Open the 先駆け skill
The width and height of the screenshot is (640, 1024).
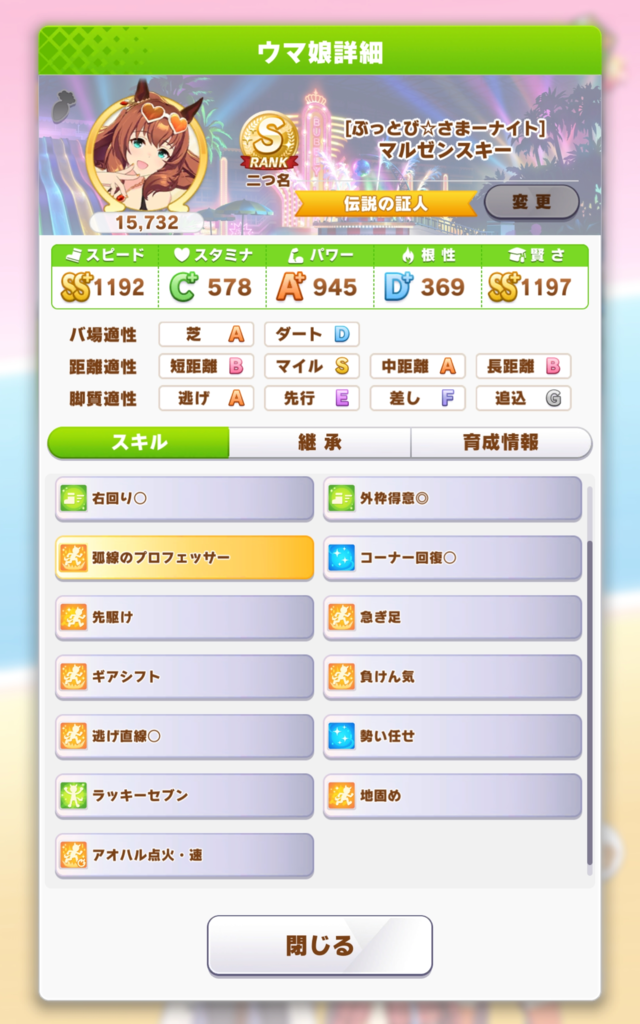coord(185,617)
